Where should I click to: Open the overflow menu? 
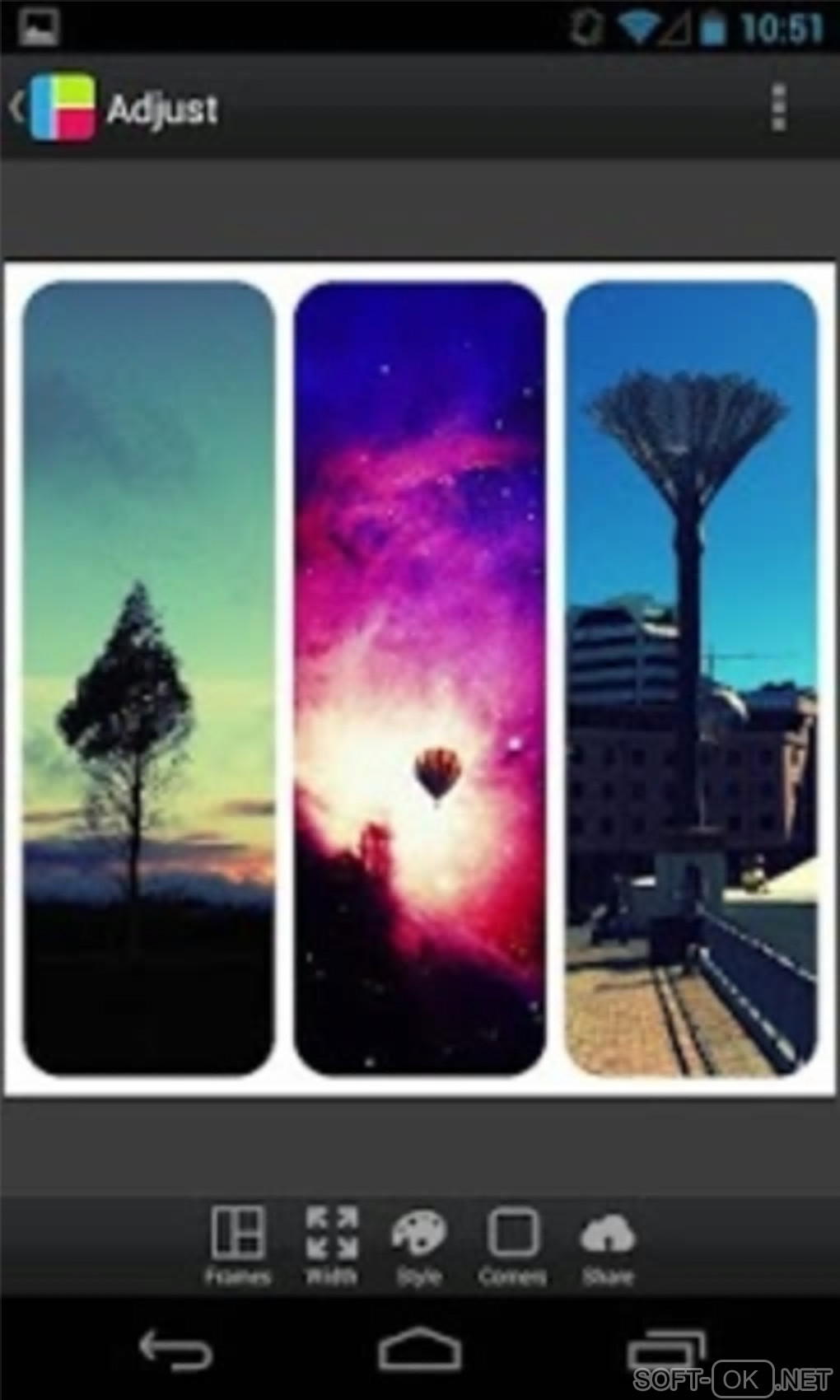777,107
